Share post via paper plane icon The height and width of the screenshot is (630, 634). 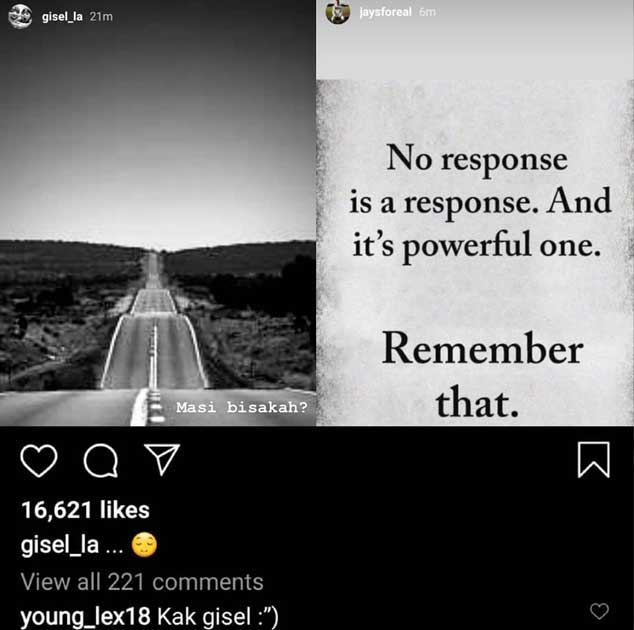(x=162, y=460)
